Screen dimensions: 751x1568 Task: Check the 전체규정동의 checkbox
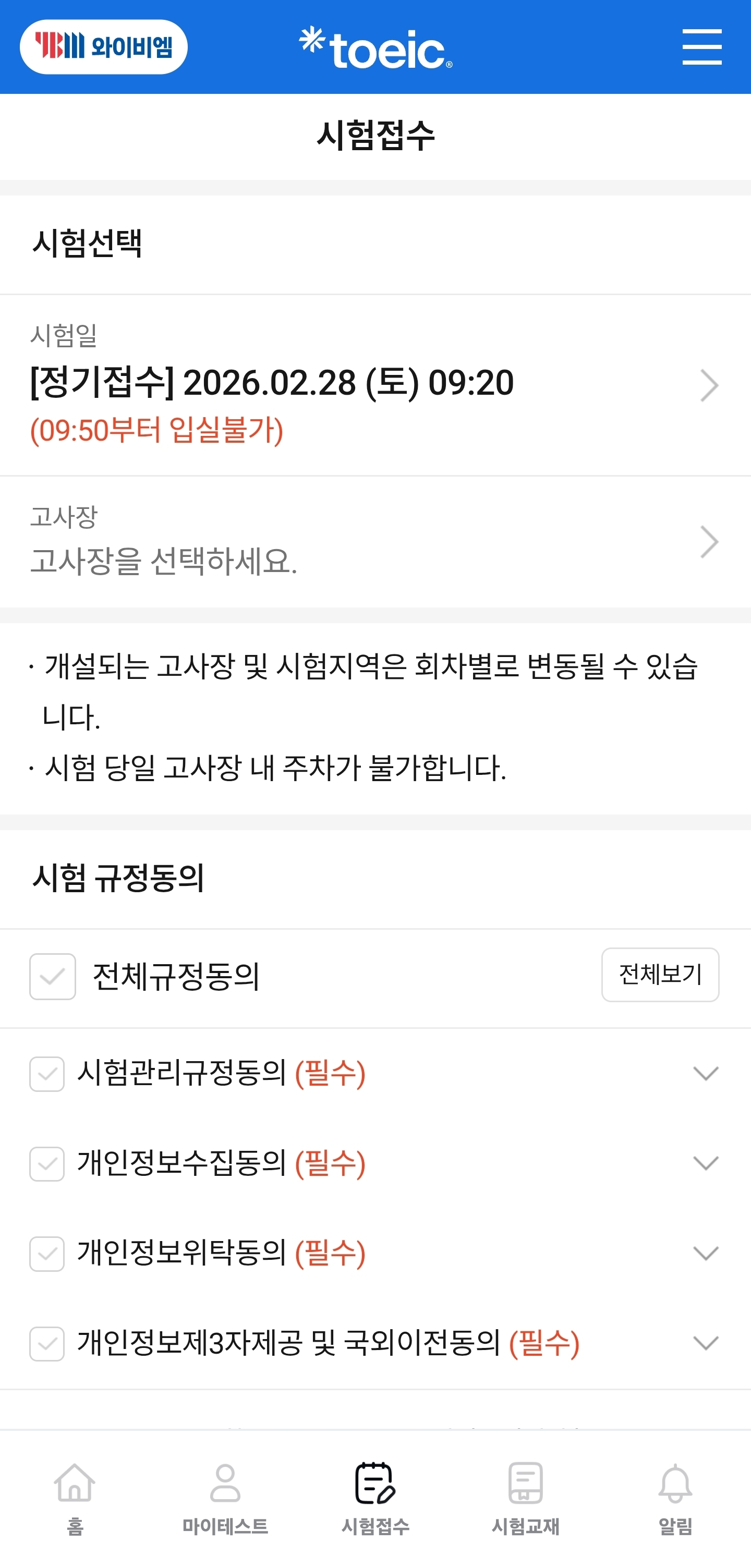pos(53,976)
